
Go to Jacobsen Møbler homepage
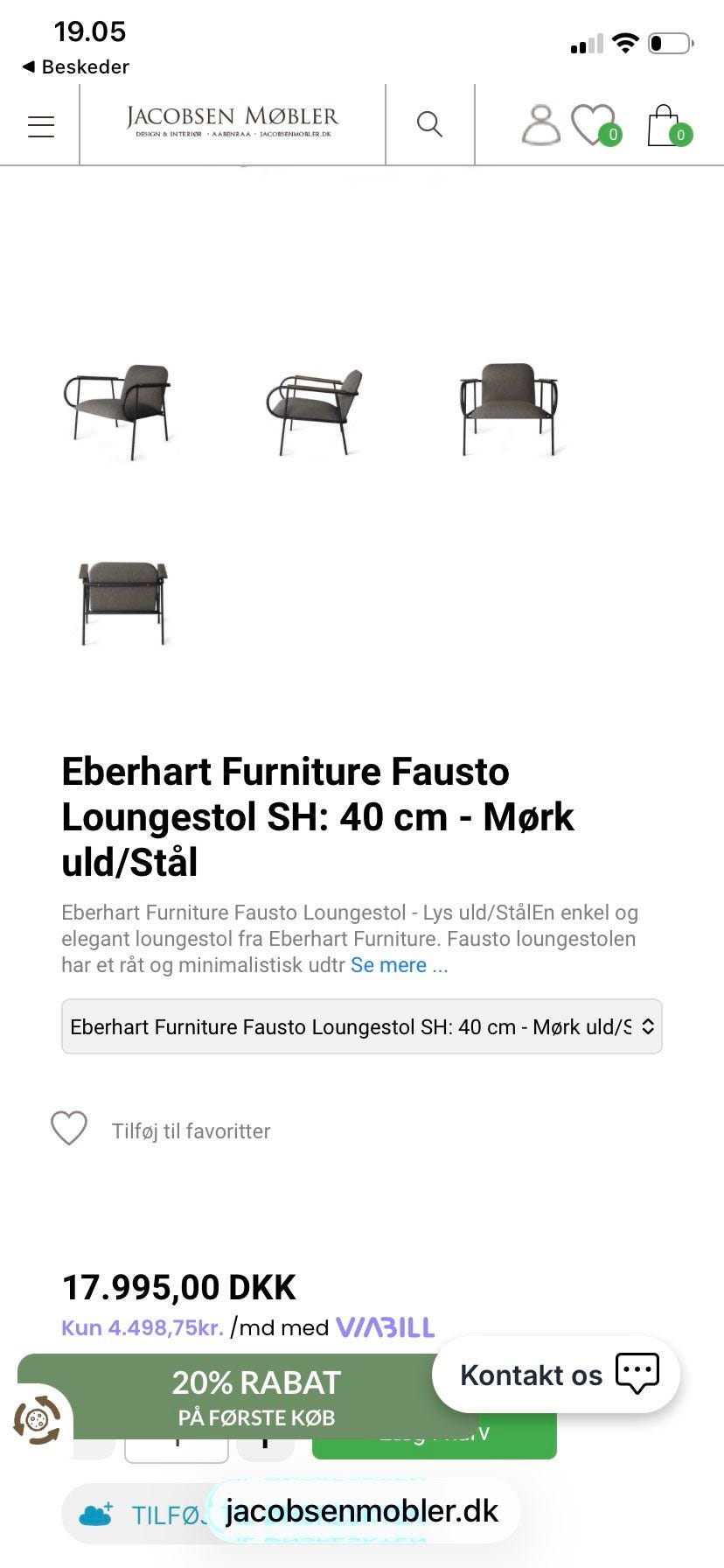[x=233, y=122]
